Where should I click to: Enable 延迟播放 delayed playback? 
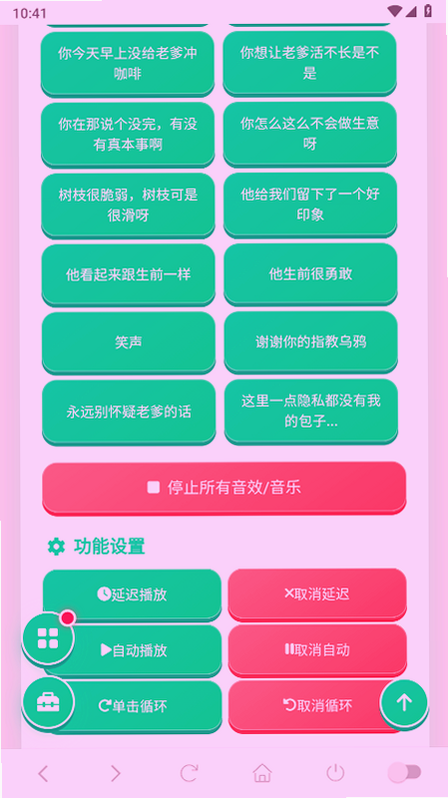[x=132, y=594]
